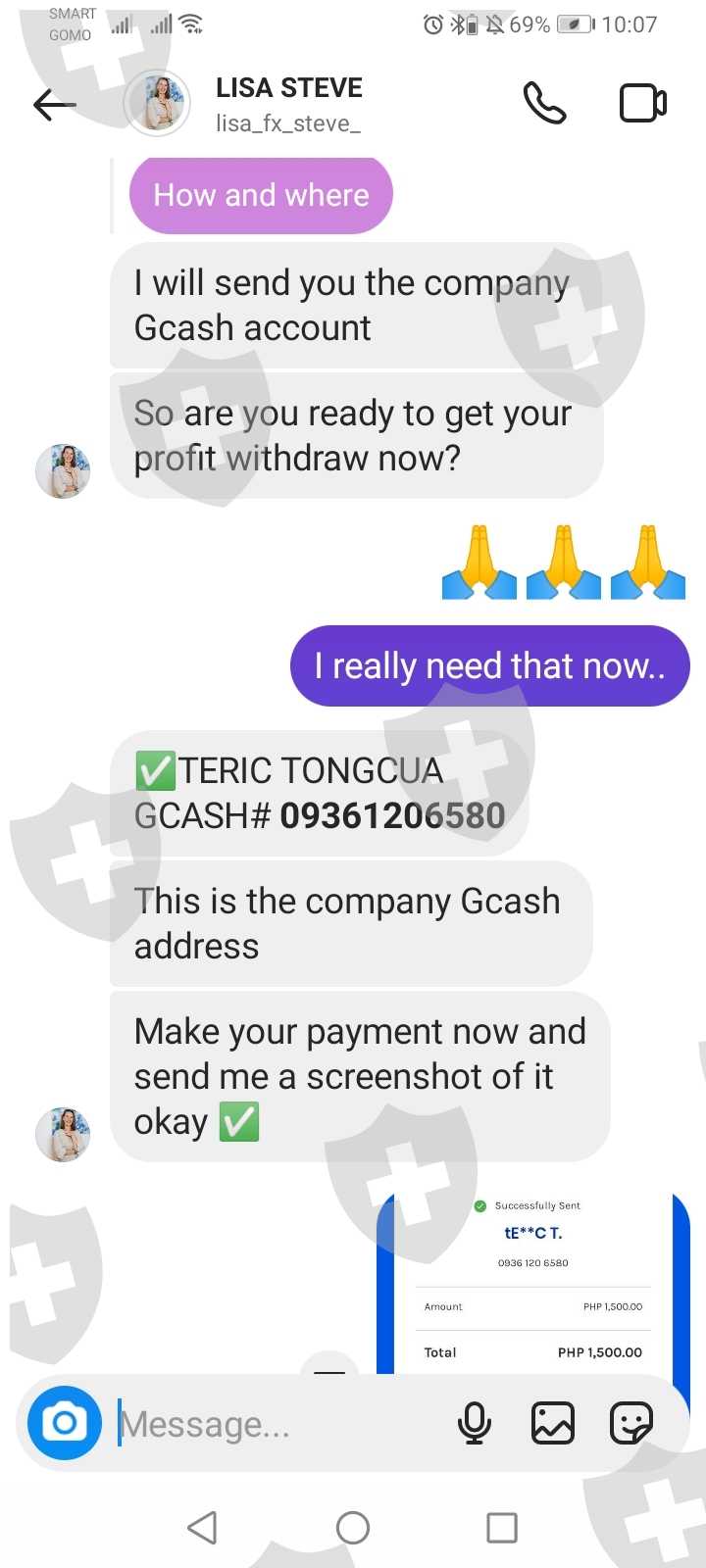706x1568 pixels.
Task: Open the sent GCash receipt image
Action: (x=533, y=1284)
